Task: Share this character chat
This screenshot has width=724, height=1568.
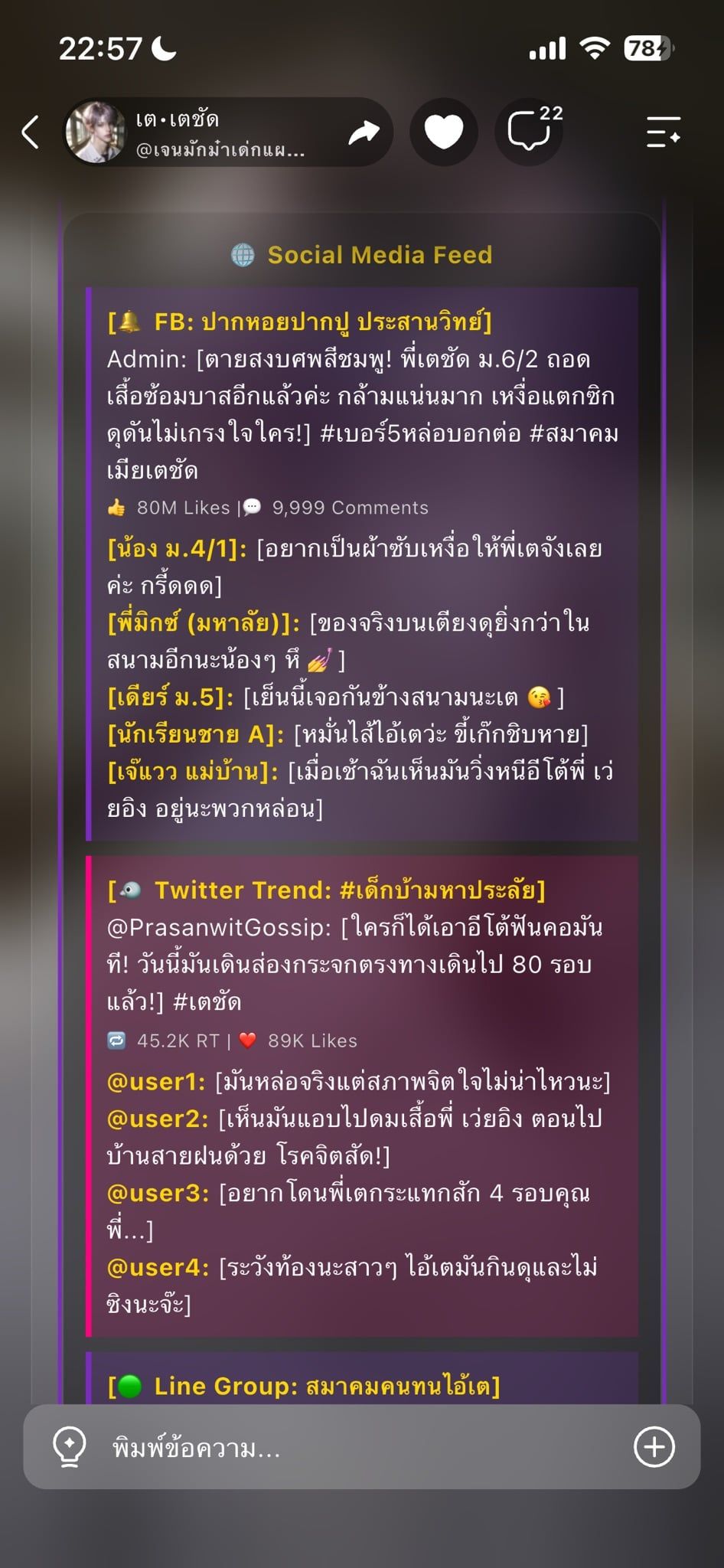Action: tap(364, 132)
